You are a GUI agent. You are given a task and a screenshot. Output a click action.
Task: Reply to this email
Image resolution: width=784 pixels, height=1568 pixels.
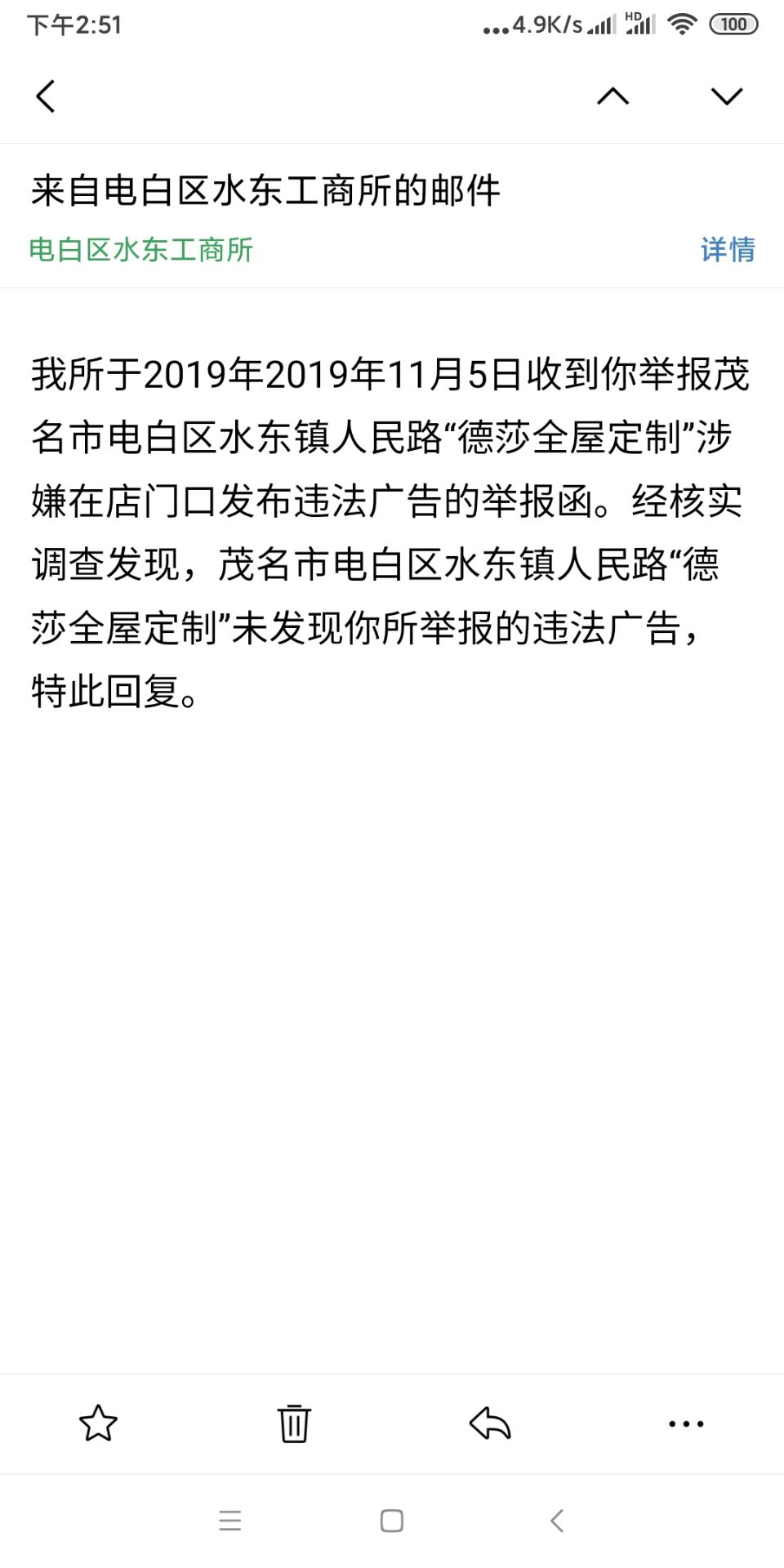[490, 1423]
